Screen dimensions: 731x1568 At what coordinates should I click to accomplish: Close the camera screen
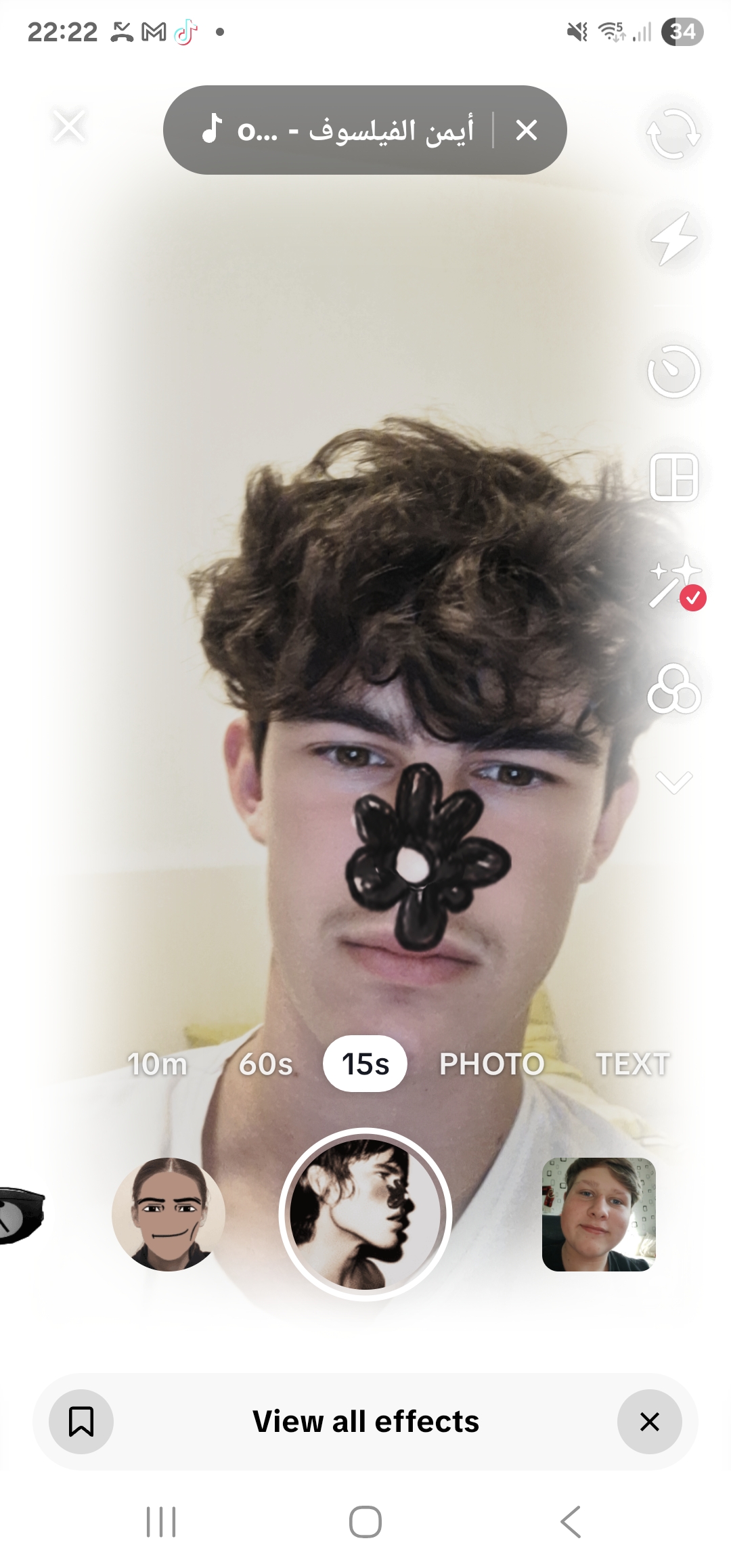(x=69, y=126)
